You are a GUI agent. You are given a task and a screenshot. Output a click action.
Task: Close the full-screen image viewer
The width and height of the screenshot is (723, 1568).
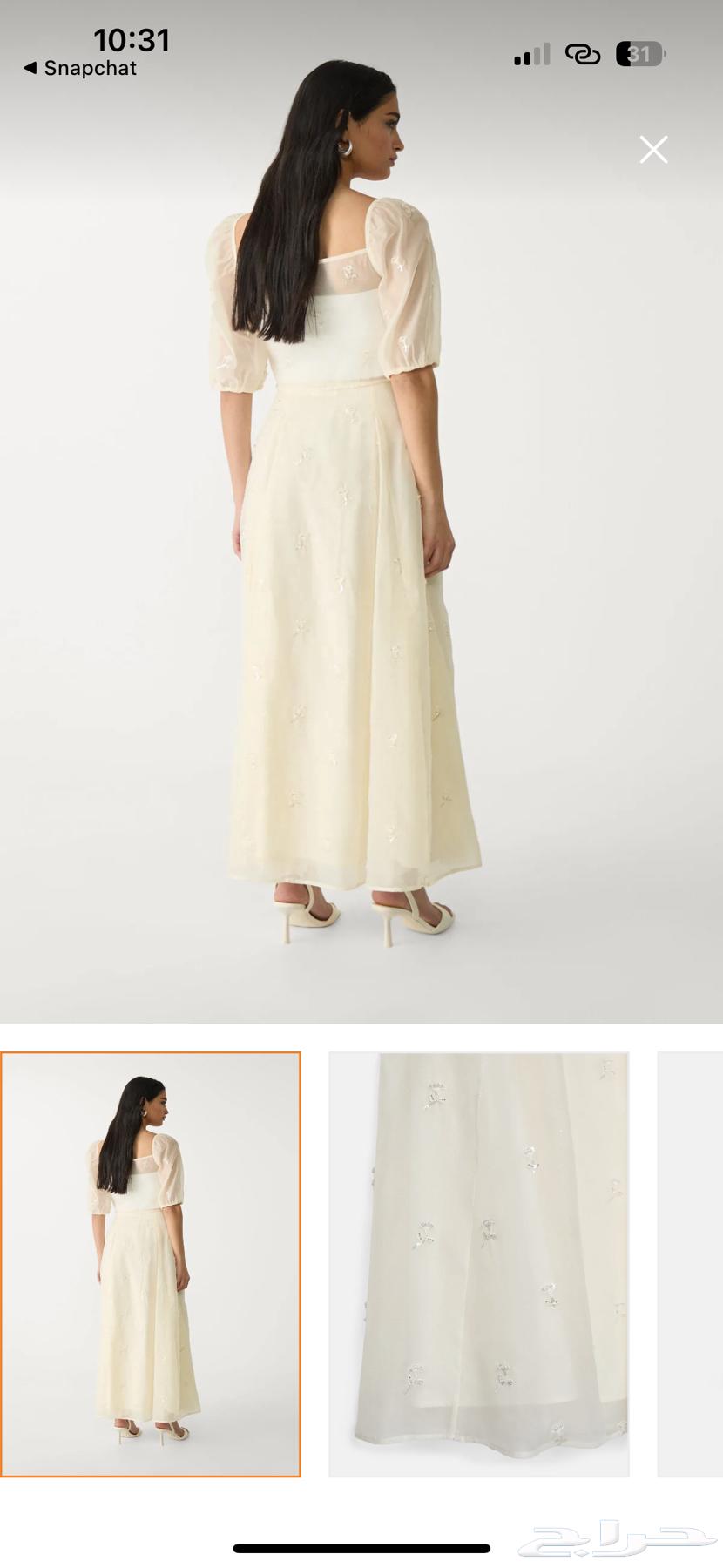(653, 150)
